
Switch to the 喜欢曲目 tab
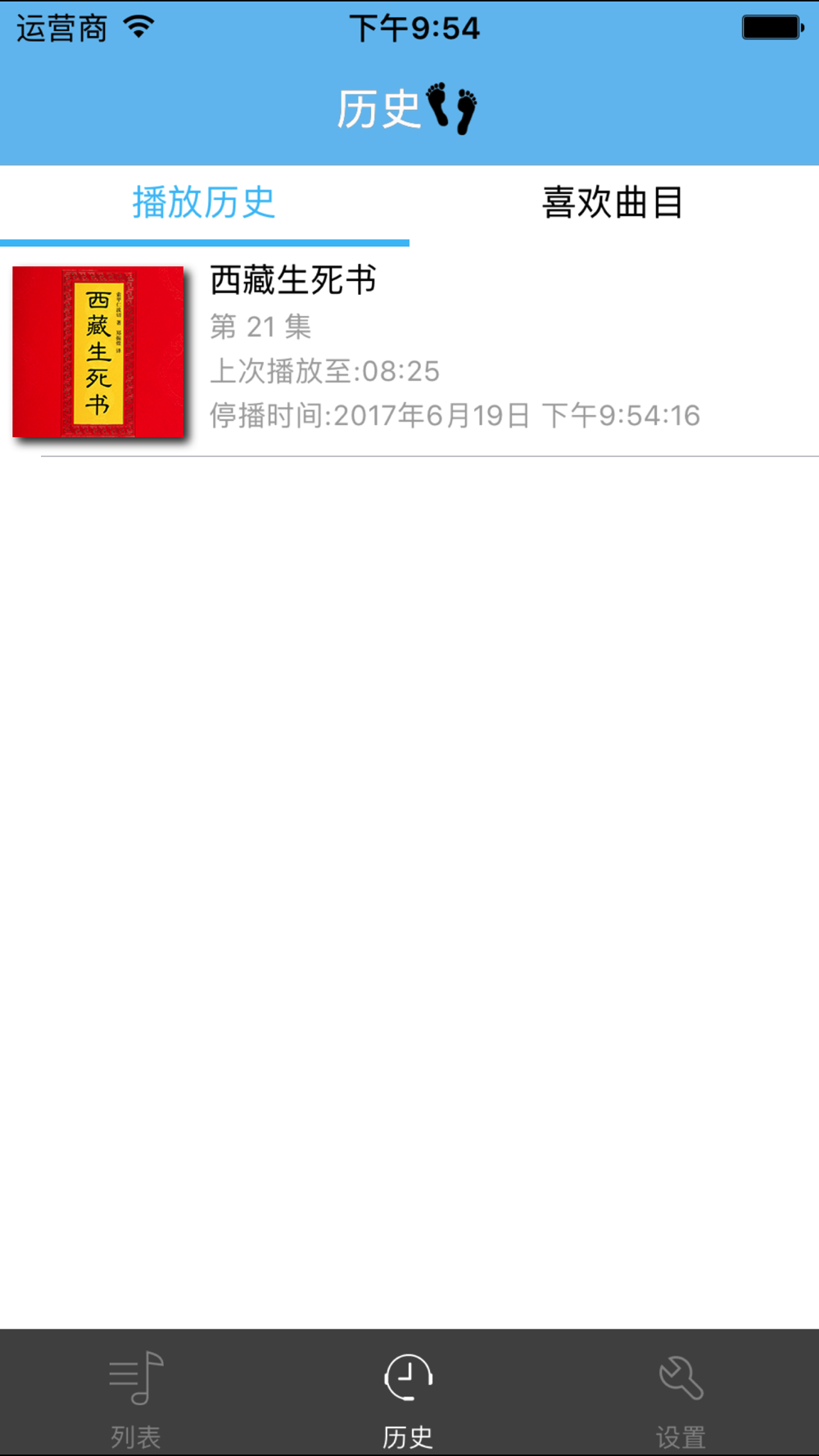613,203
